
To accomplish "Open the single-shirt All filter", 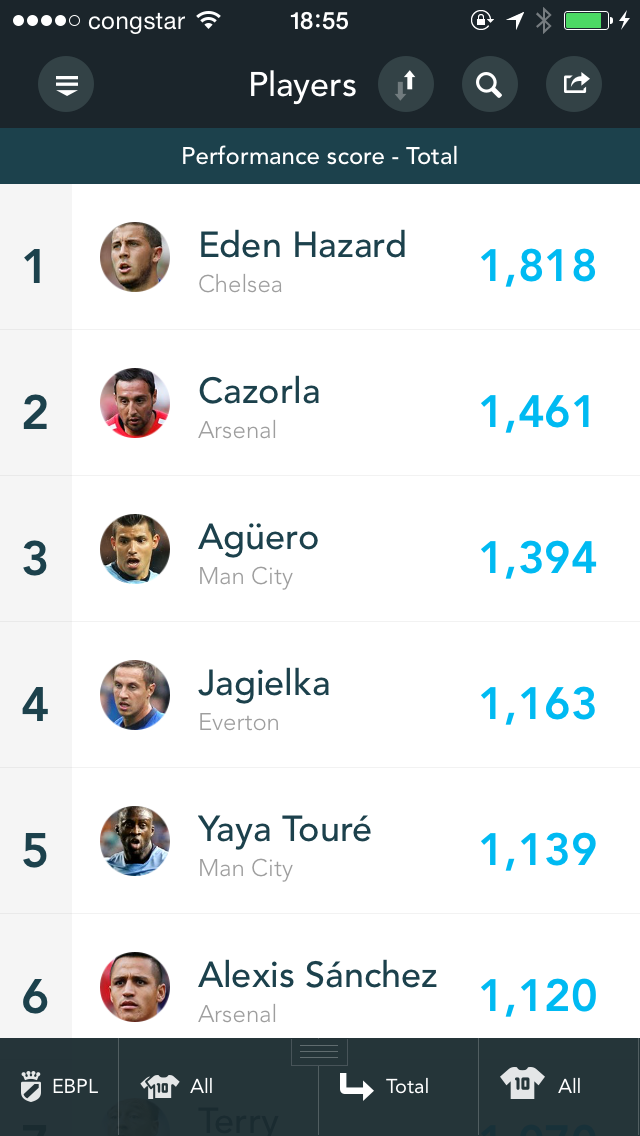I will click(x=559, y=1086).
